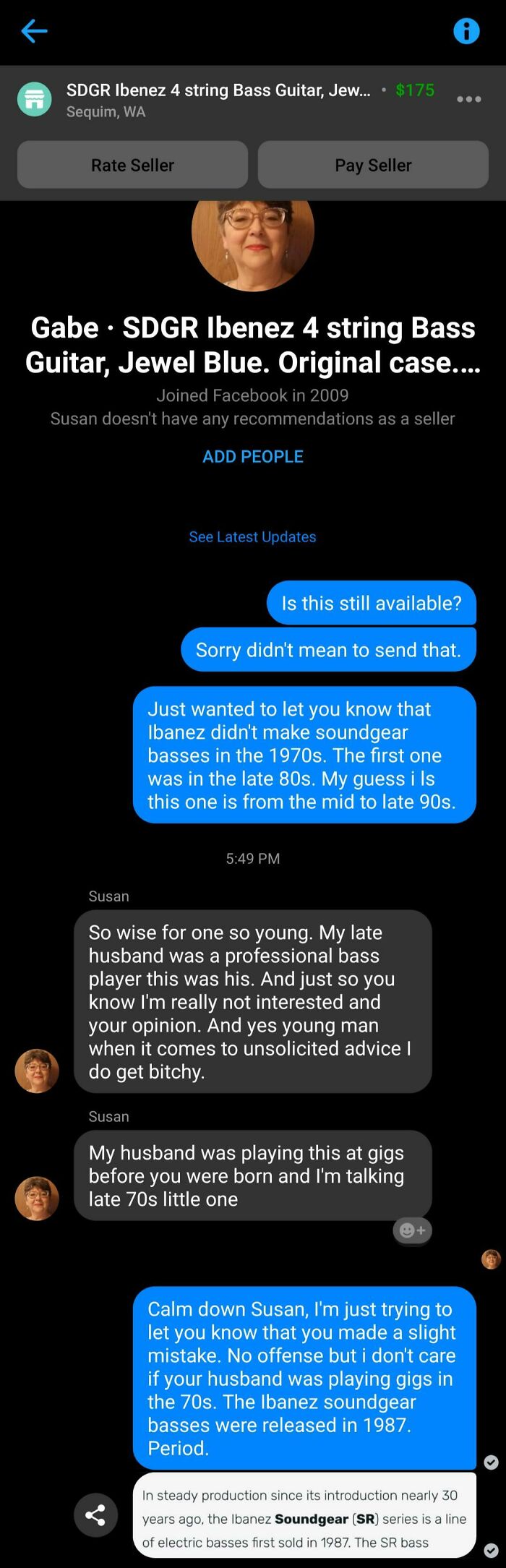
Task: Tap ADD PEOPLE
Action: point(252,456)
